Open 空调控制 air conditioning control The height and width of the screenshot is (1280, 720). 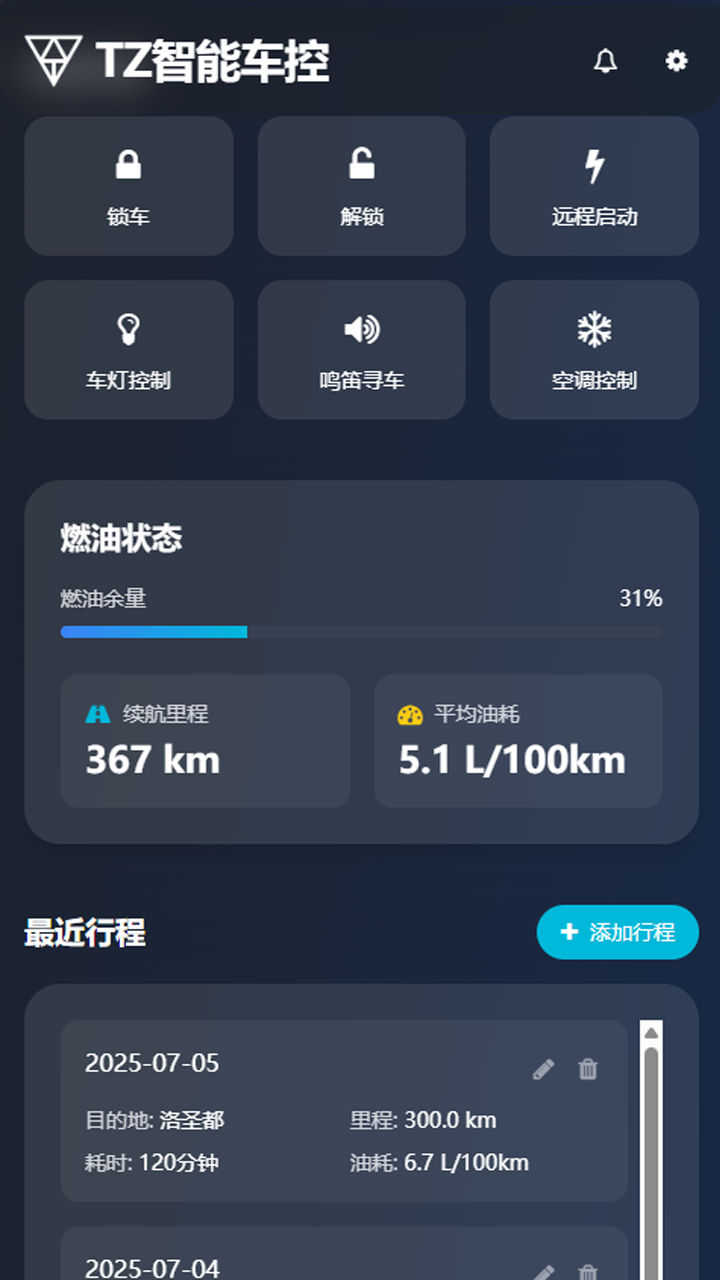(594, 349)
